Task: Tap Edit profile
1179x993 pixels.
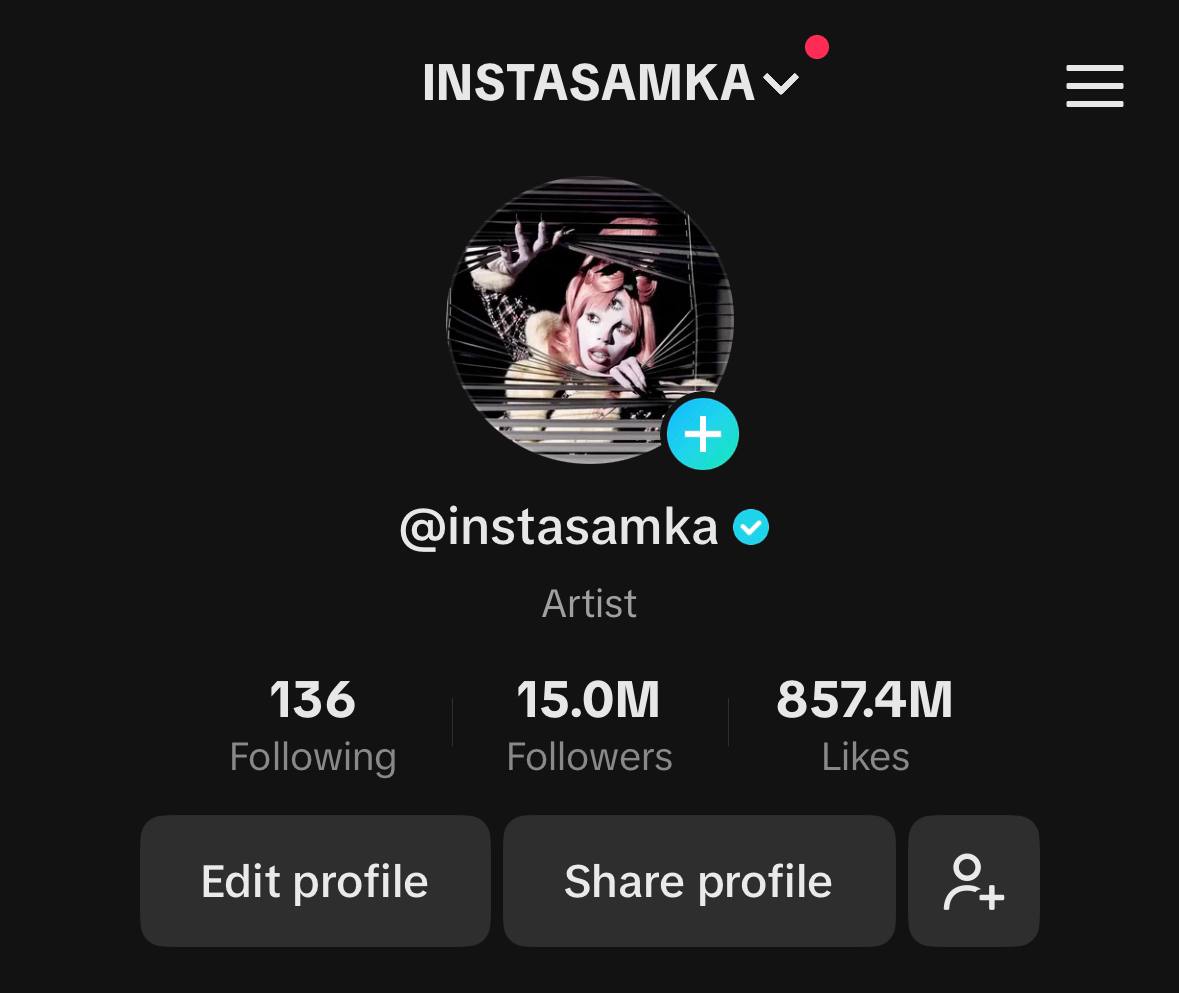Action: (x=315, y=881)
